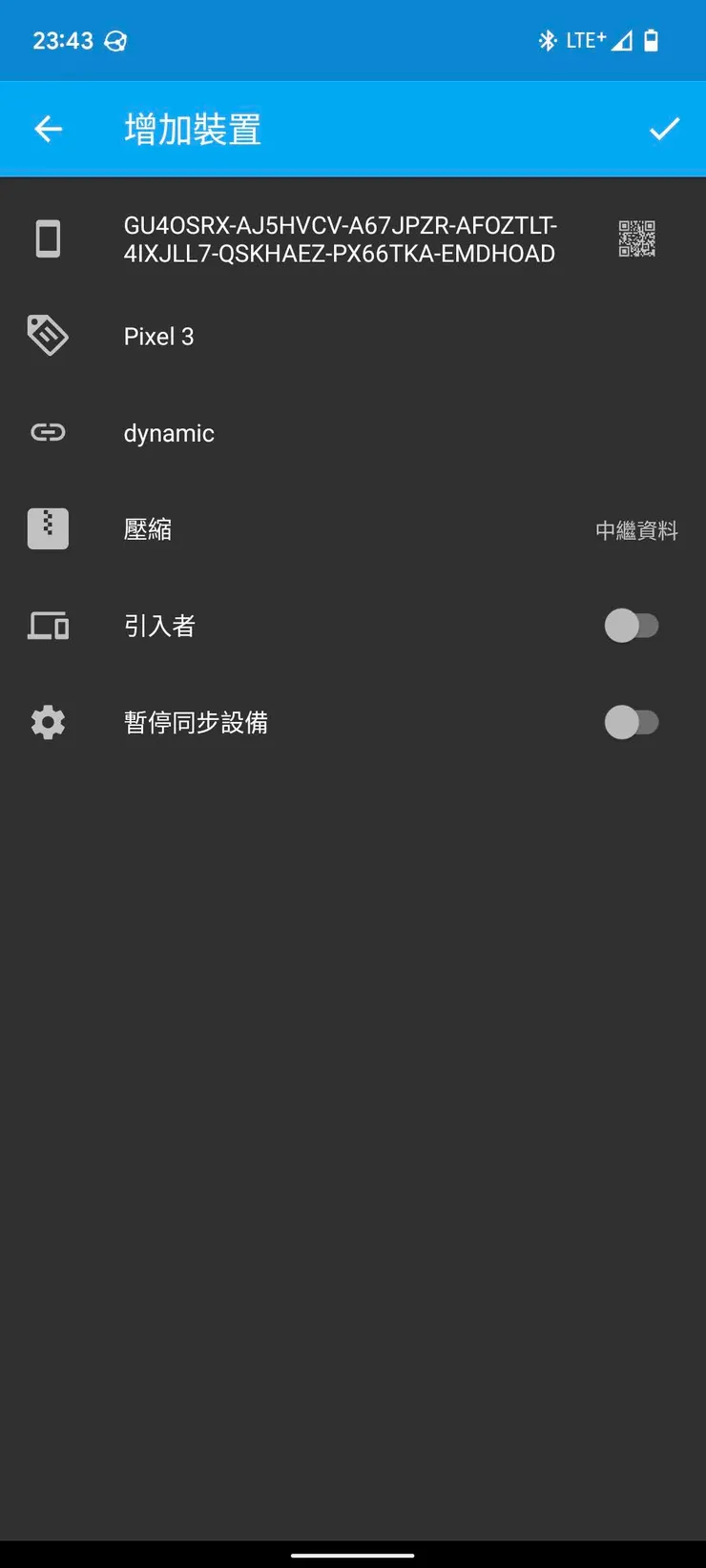706x1568 pixels.
Task: Turn on 暫停同步設備
Action: 633,722
